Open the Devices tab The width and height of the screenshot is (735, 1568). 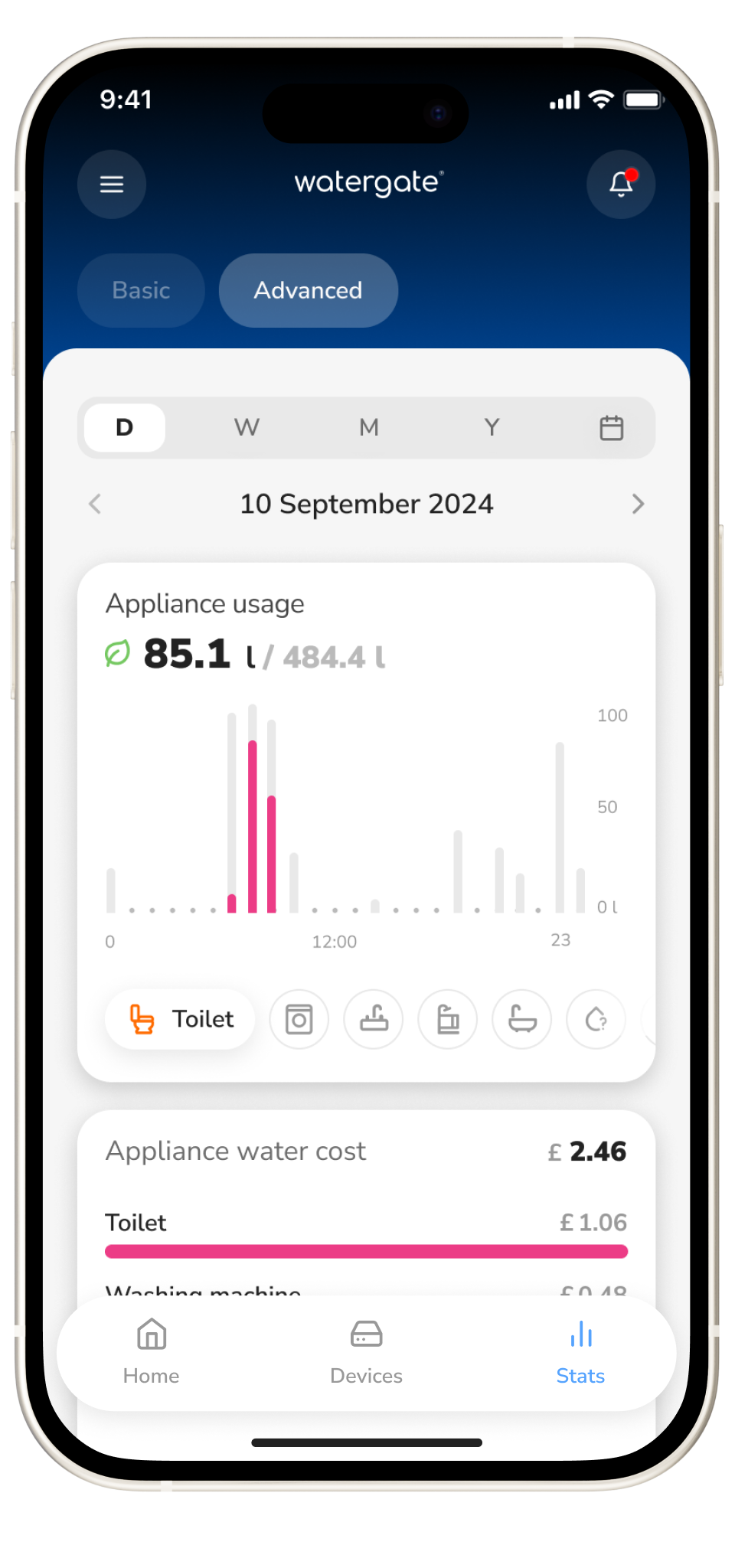366,1352
